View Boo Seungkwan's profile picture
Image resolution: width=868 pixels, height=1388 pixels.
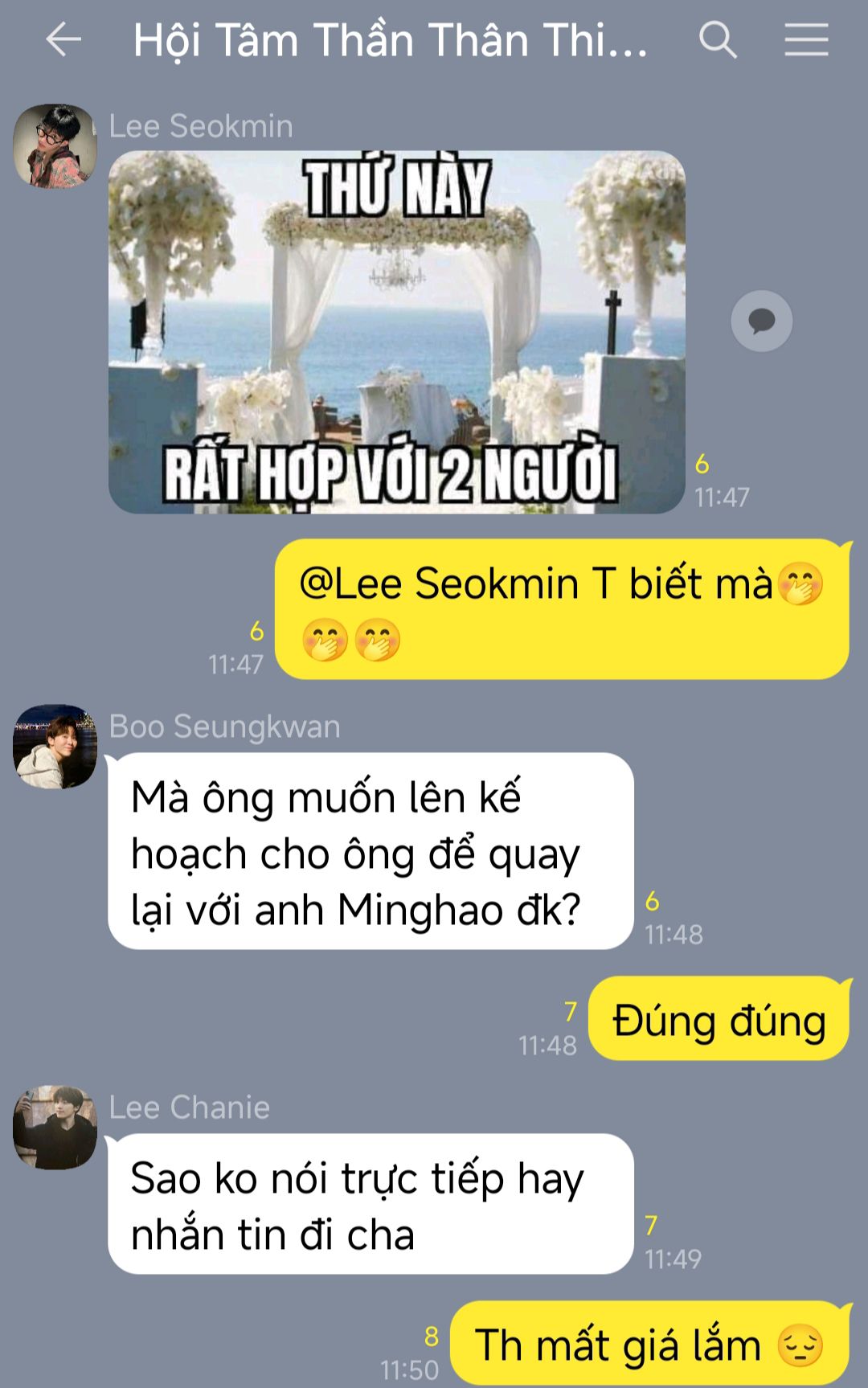click(x=55, y=747)
